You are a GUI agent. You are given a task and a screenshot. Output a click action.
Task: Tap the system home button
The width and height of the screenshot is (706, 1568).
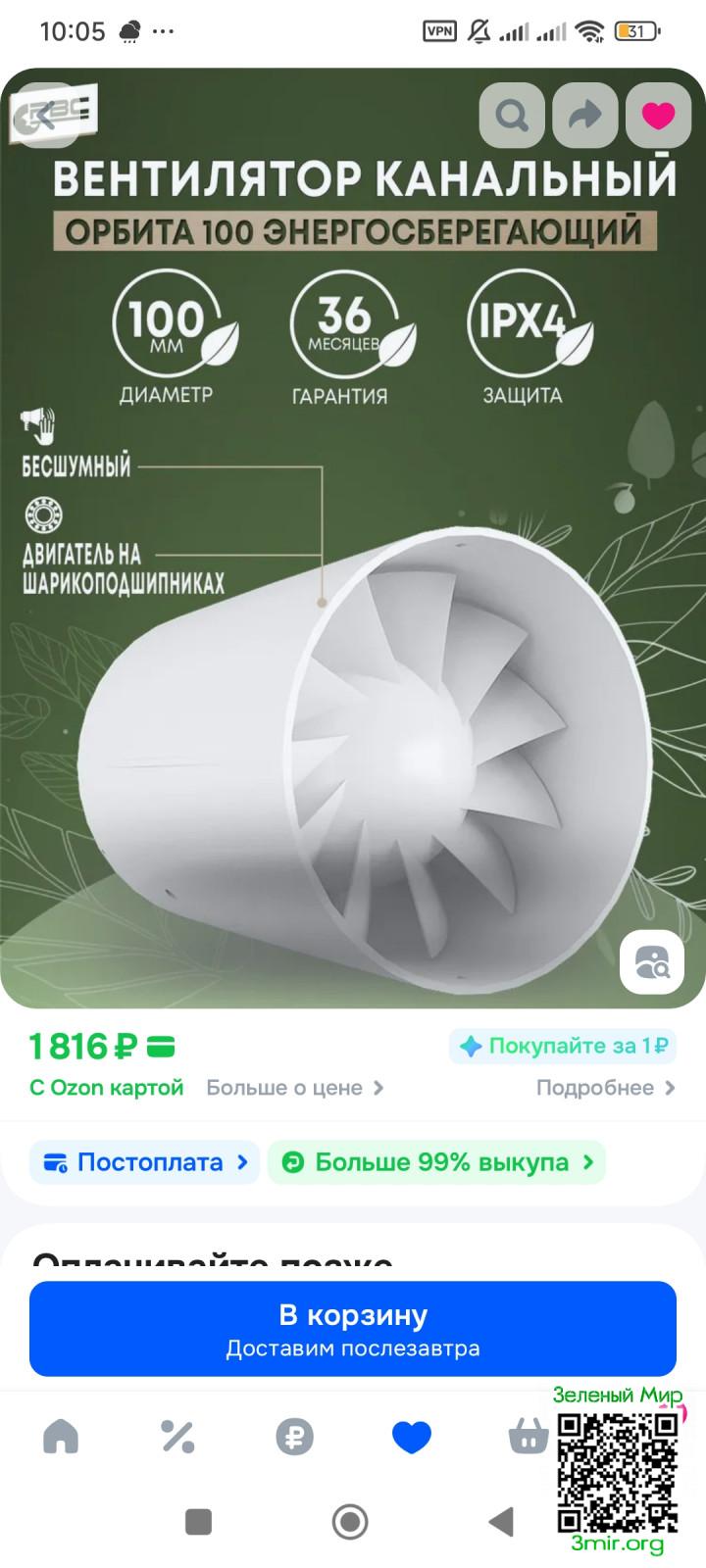(350, 1522)
